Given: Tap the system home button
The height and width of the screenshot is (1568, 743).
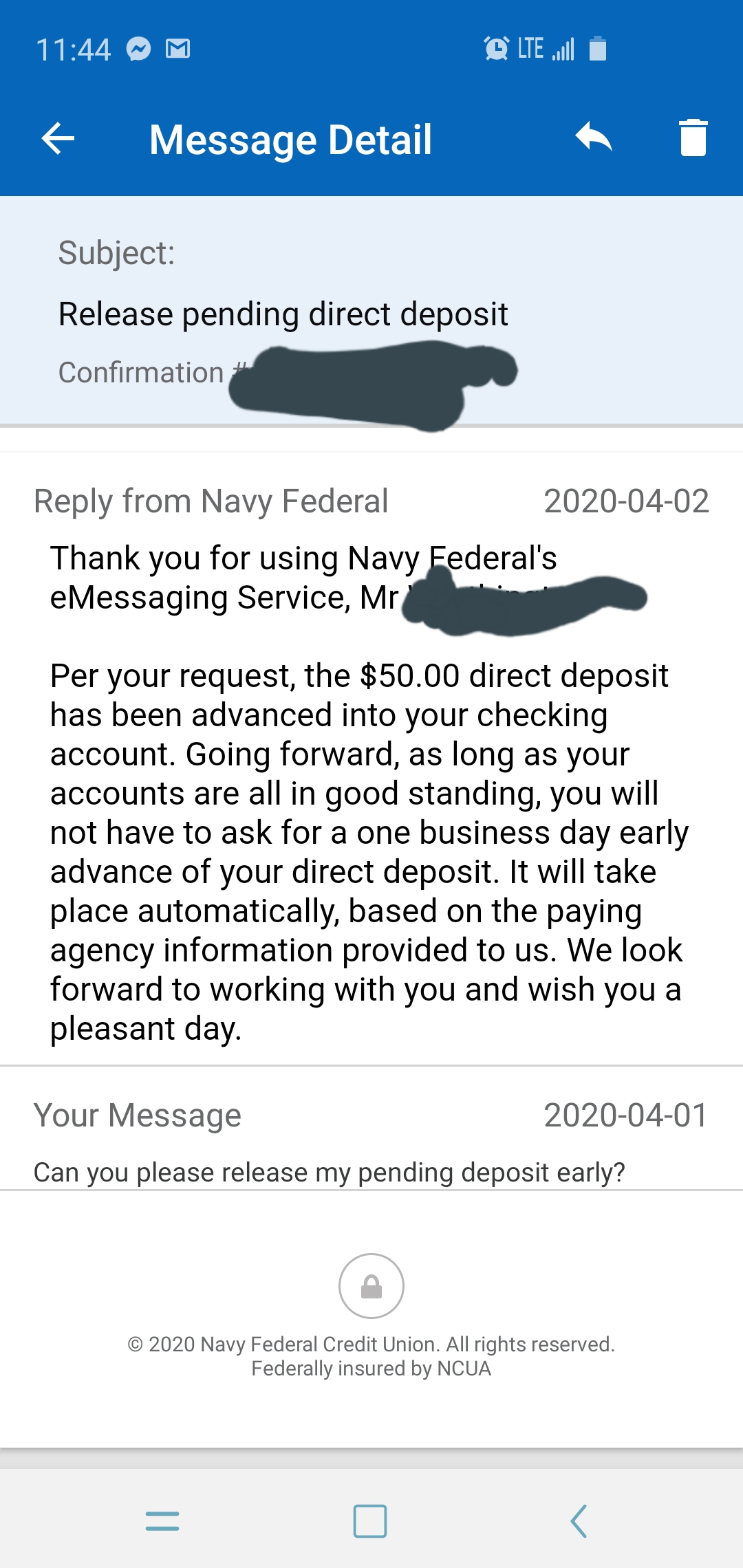Looking at the screenshot, I should 370,1521.
